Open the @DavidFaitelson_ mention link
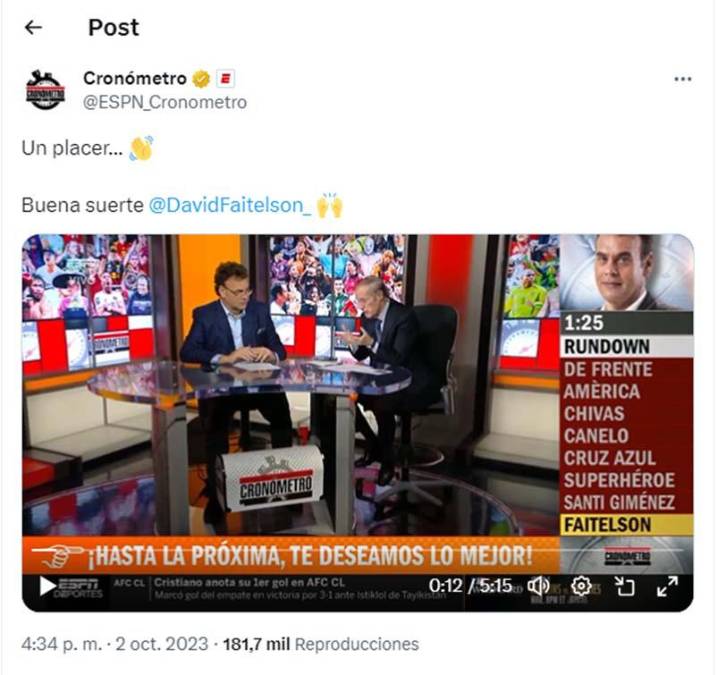Viewport: 726px width, 675px height. point(229,206)
